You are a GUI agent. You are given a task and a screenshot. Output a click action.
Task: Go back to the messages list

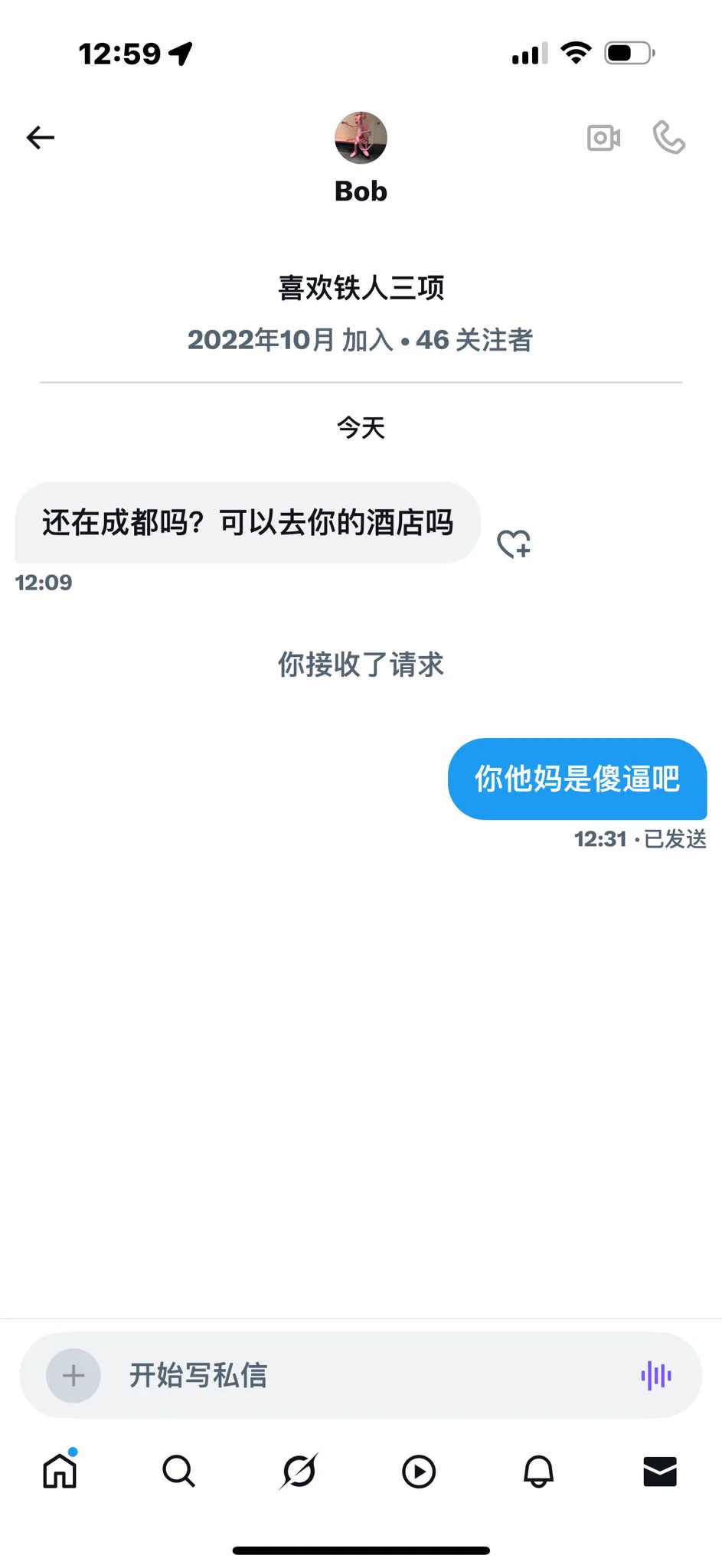[x=41, y=138]
